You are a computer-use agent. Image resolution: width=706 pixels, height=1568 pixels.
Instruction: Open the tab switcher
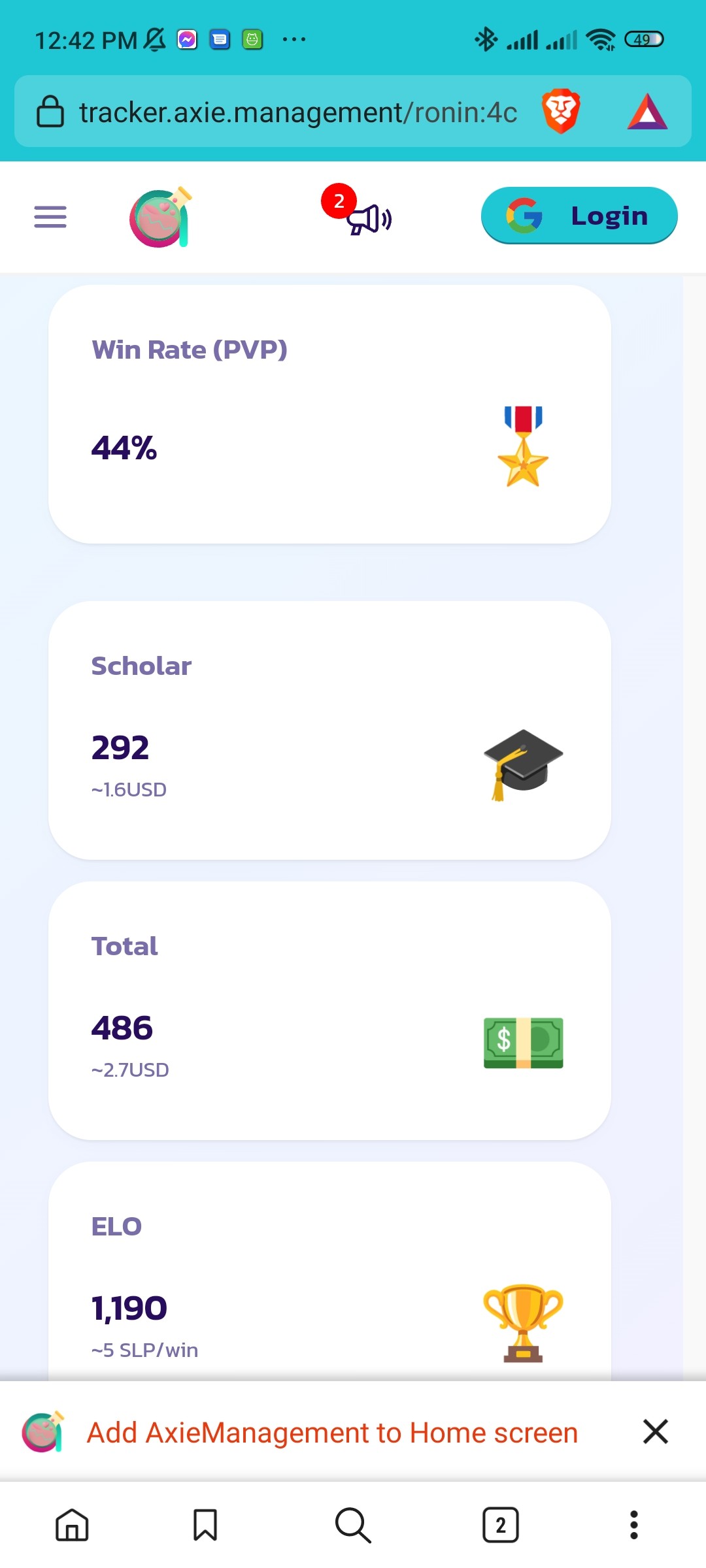click(501, 1525)
